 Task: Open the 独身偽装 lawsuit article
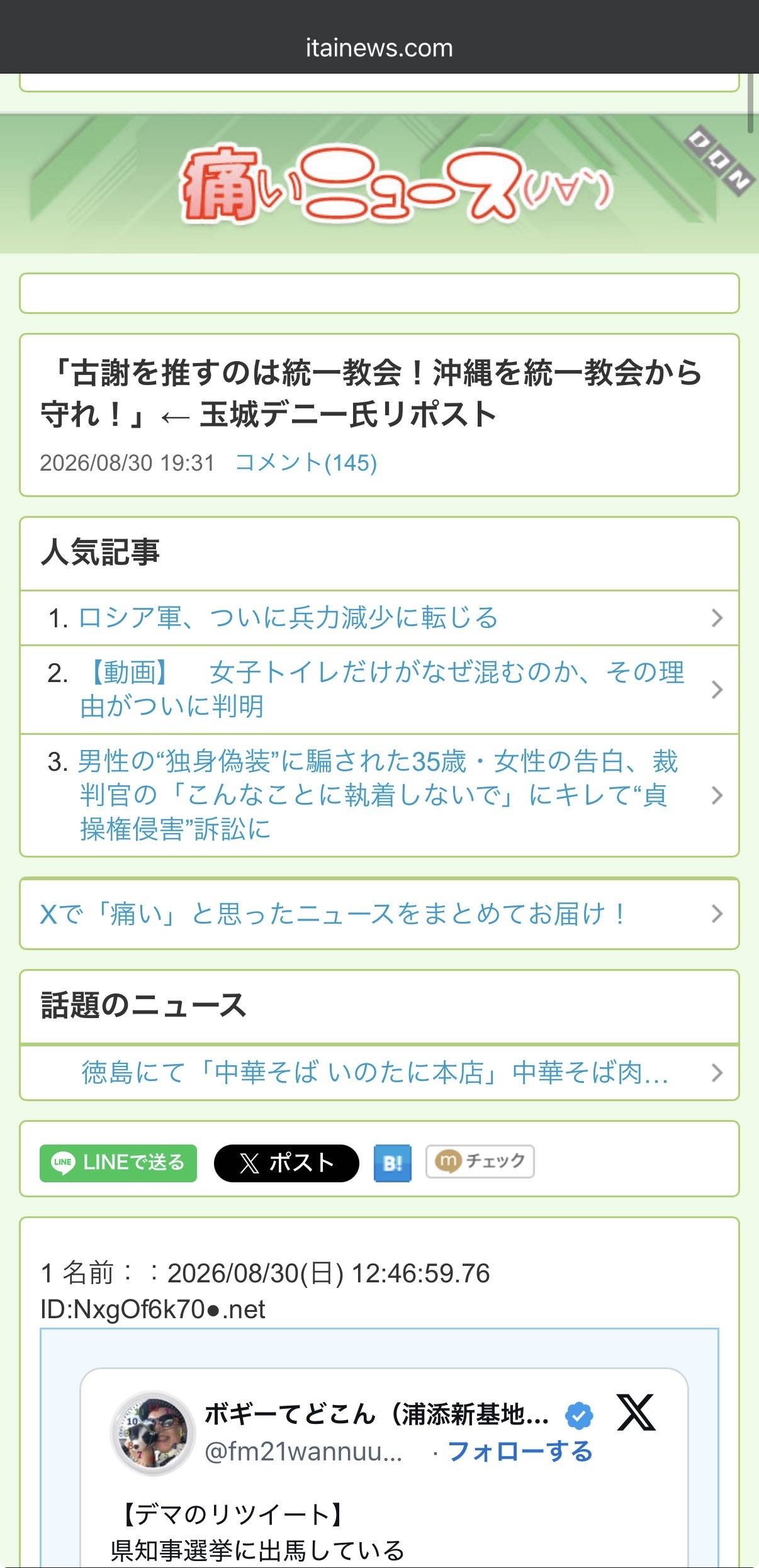379,795
